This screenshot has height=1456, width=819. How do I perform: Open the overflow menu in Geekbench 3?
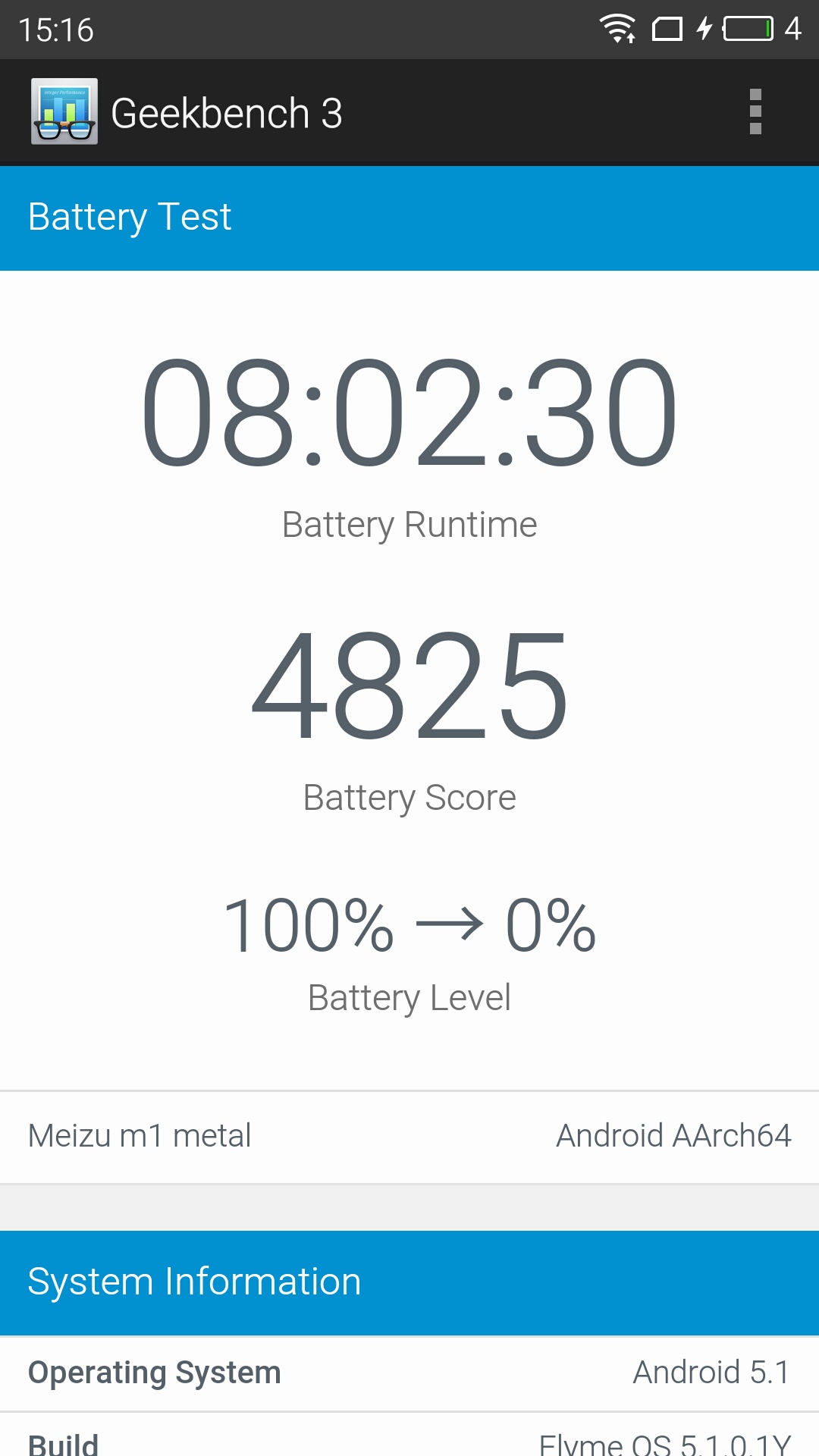[755, 112]
